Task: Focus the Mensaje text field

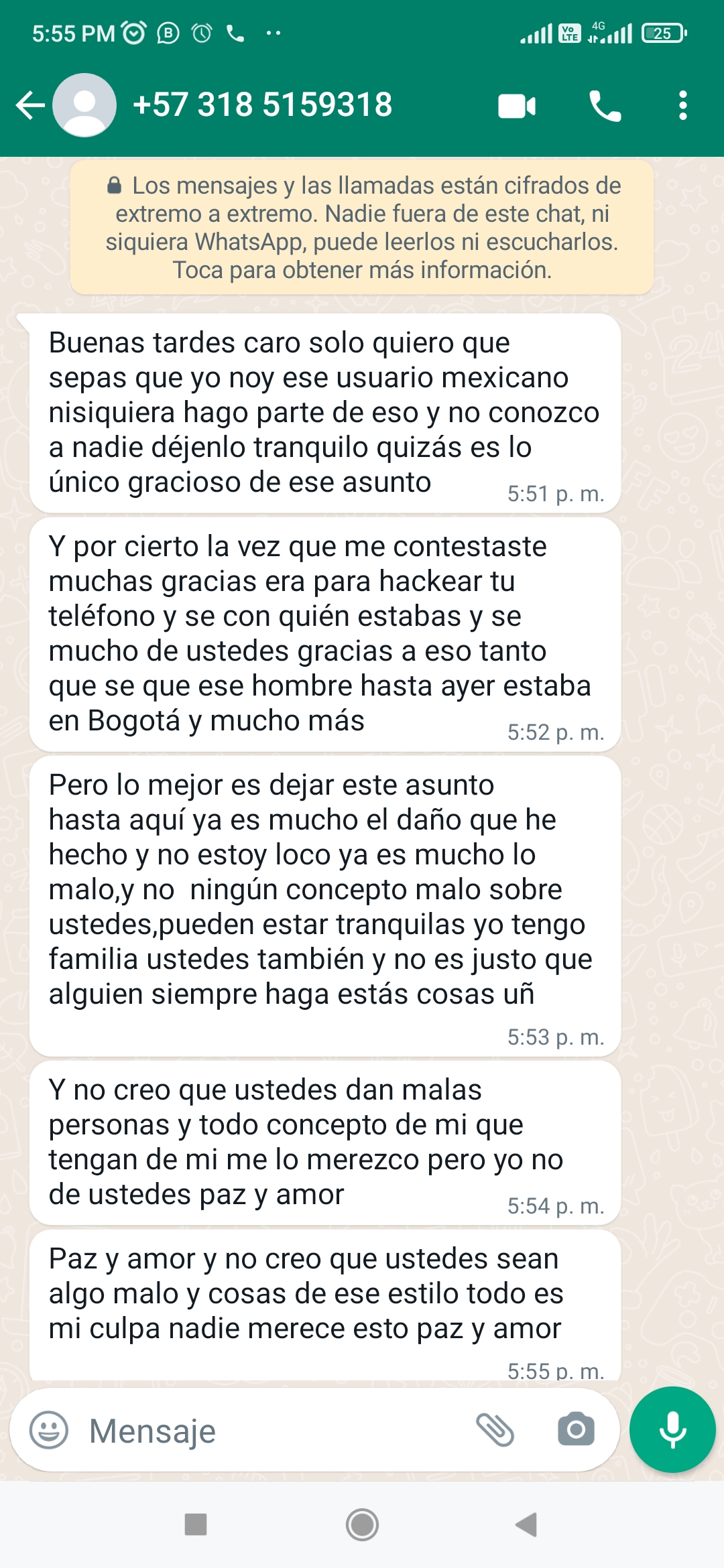Action: point(275,1431)
